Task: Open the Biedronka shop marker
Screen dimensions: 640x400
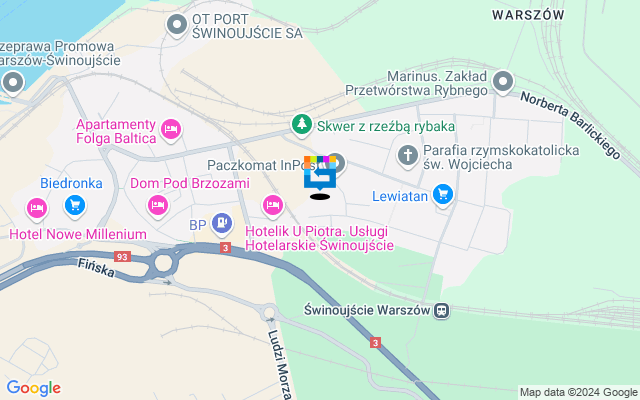Action: [74, 206]
